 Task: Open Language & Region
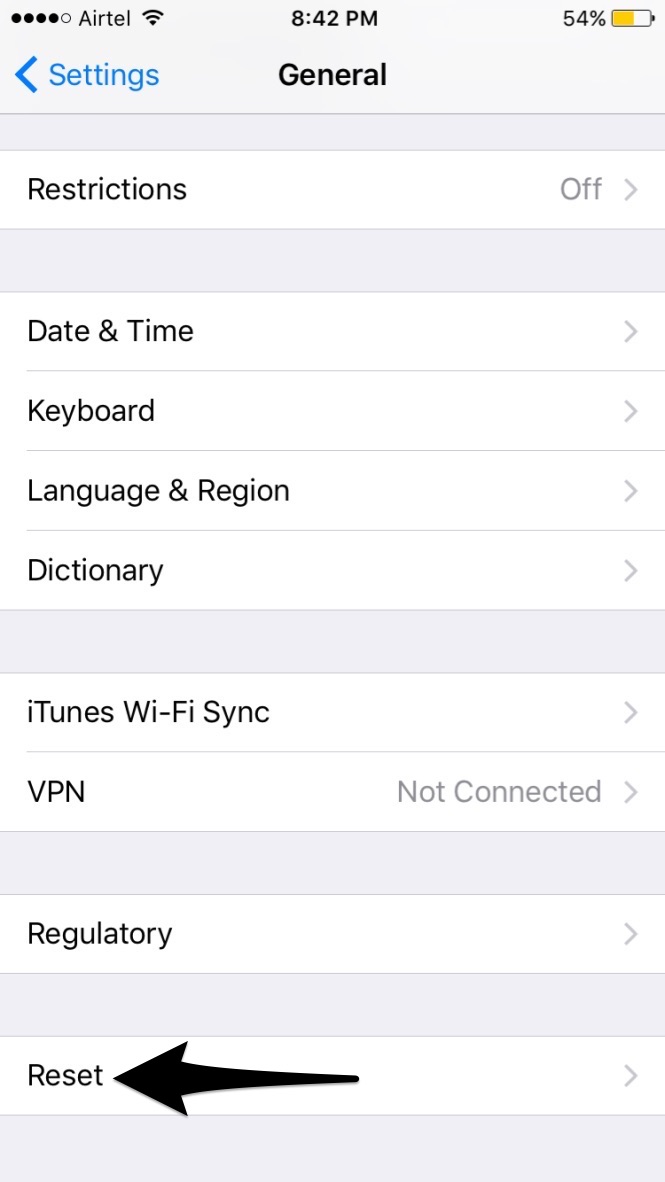click(332, 491)
